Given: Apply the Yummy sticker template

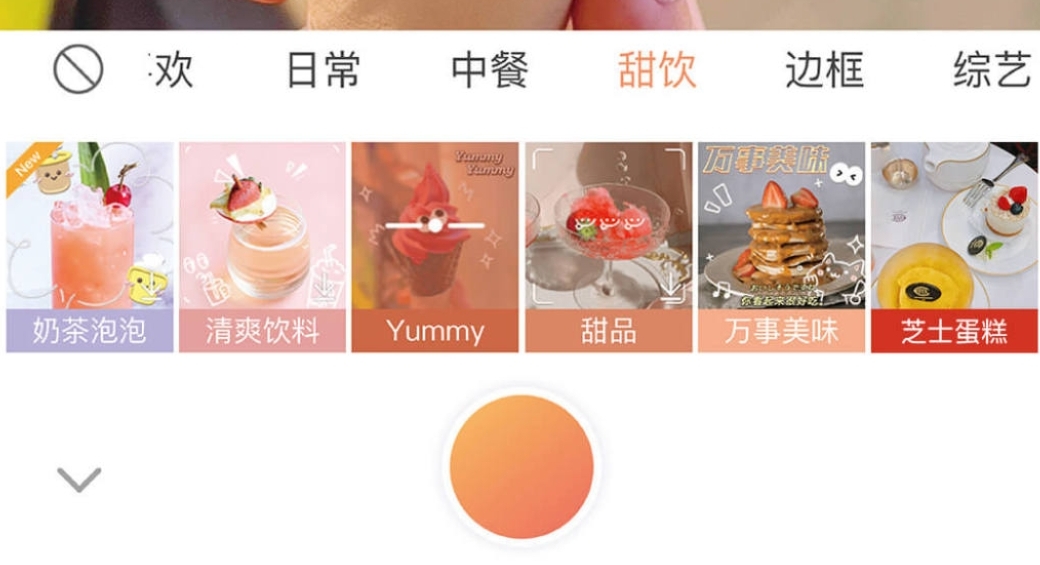Looking at the screenshot, I should click(435, 247).
